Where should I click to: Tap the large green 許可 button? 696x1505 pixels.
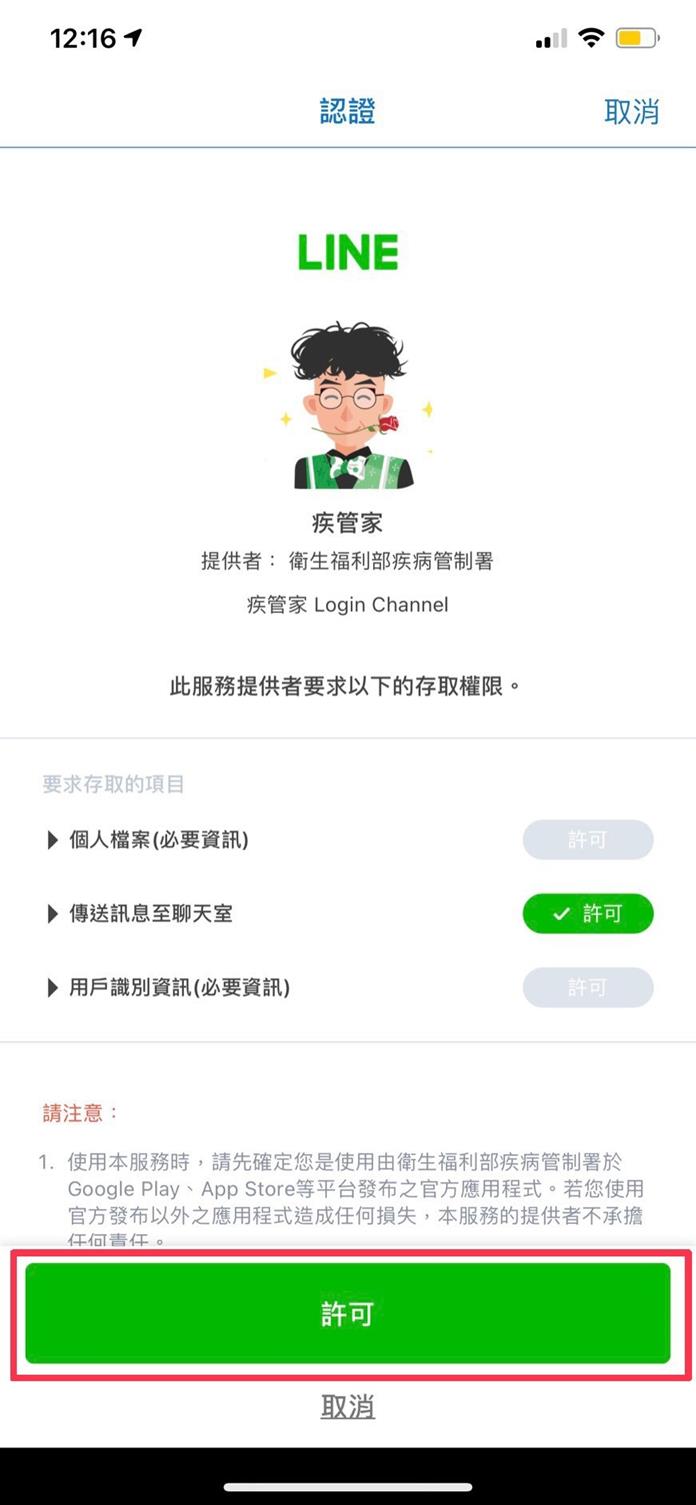348,1313
